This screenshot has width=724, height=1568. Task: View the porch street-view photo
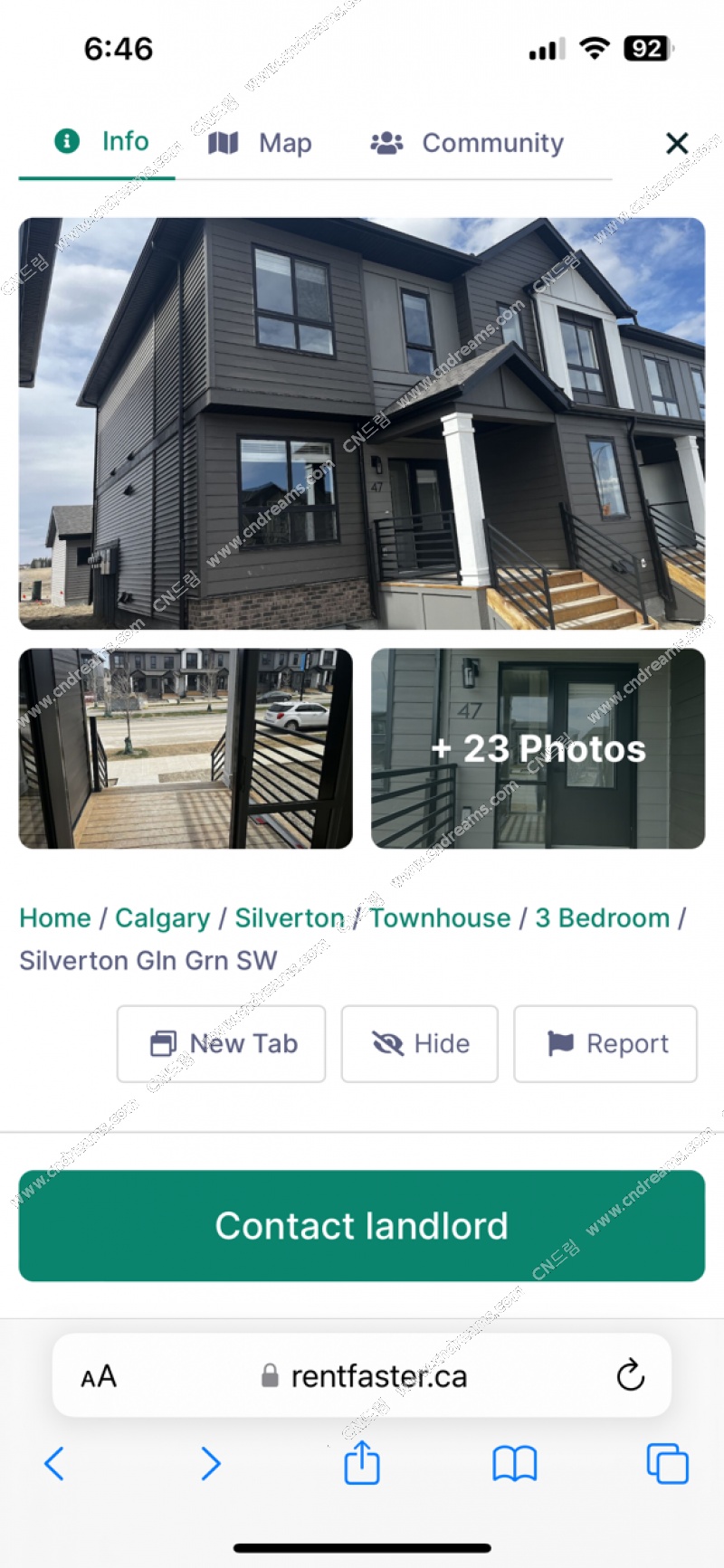point(186,748)
